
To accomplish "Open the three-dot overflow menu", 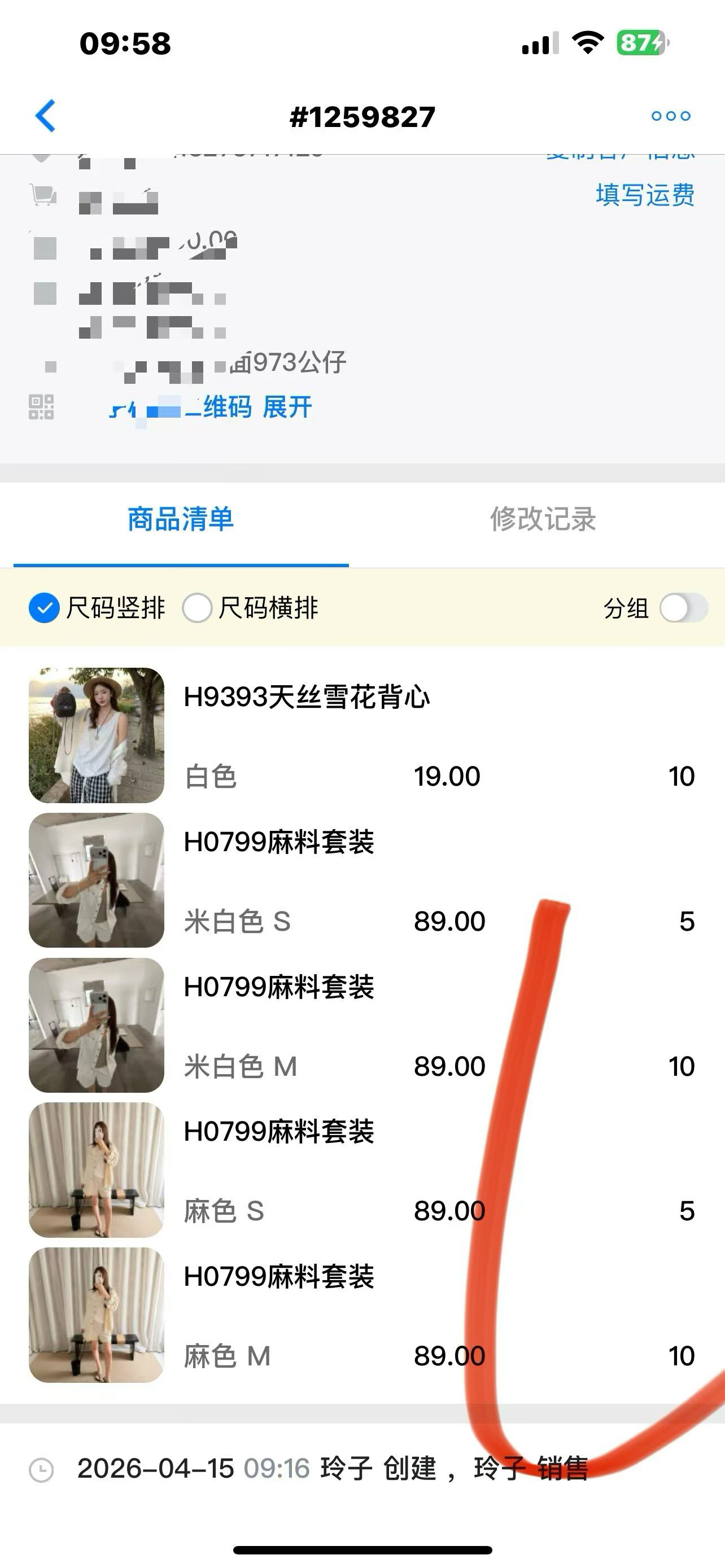I will click(x=670, y=116).
